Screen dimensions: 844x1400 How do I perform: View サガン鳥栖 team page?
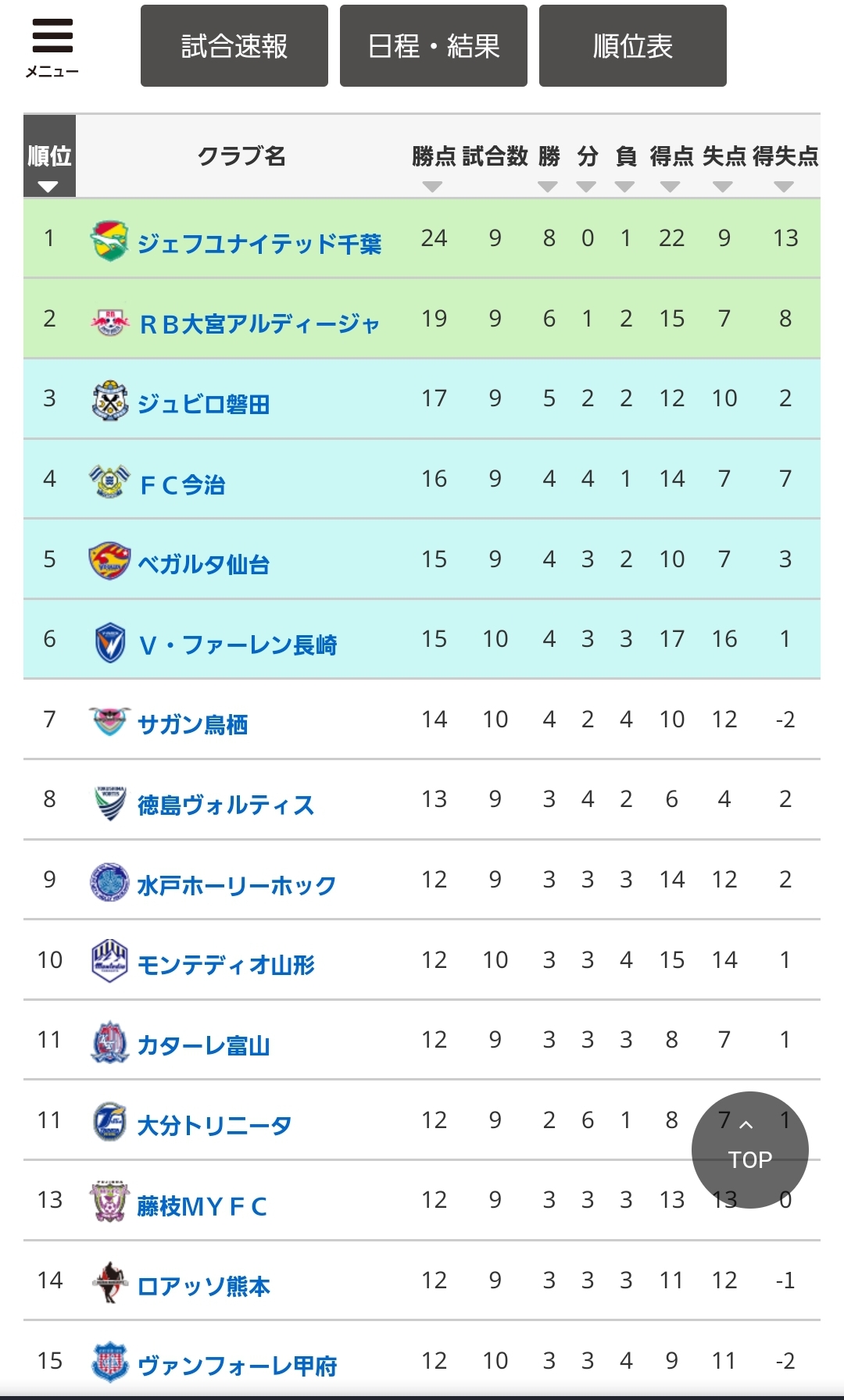click(193, 726)
